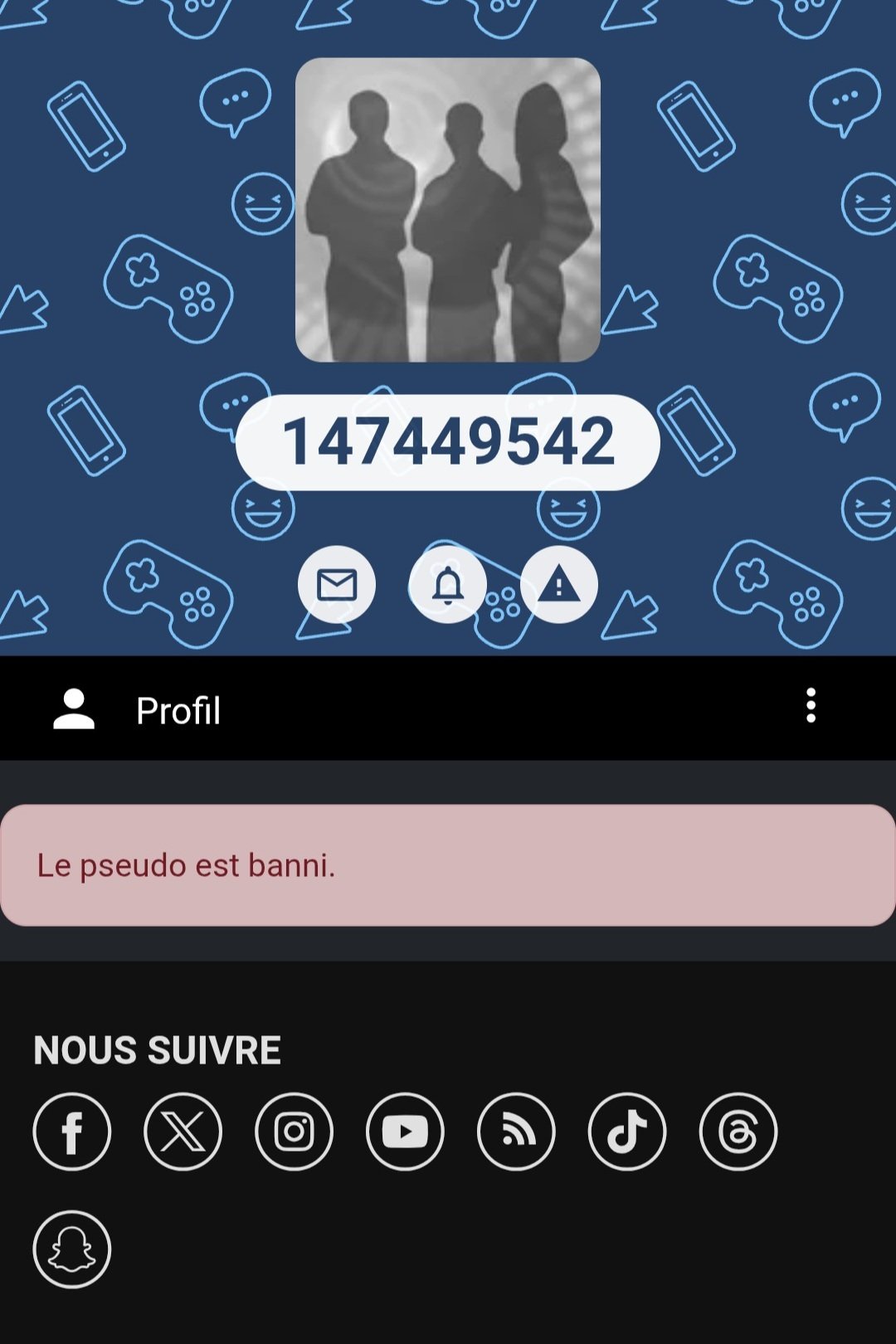Screen dimensions: 896x1344
Task: Open the RSS feed link
Action: click(x=516, y=1132)
